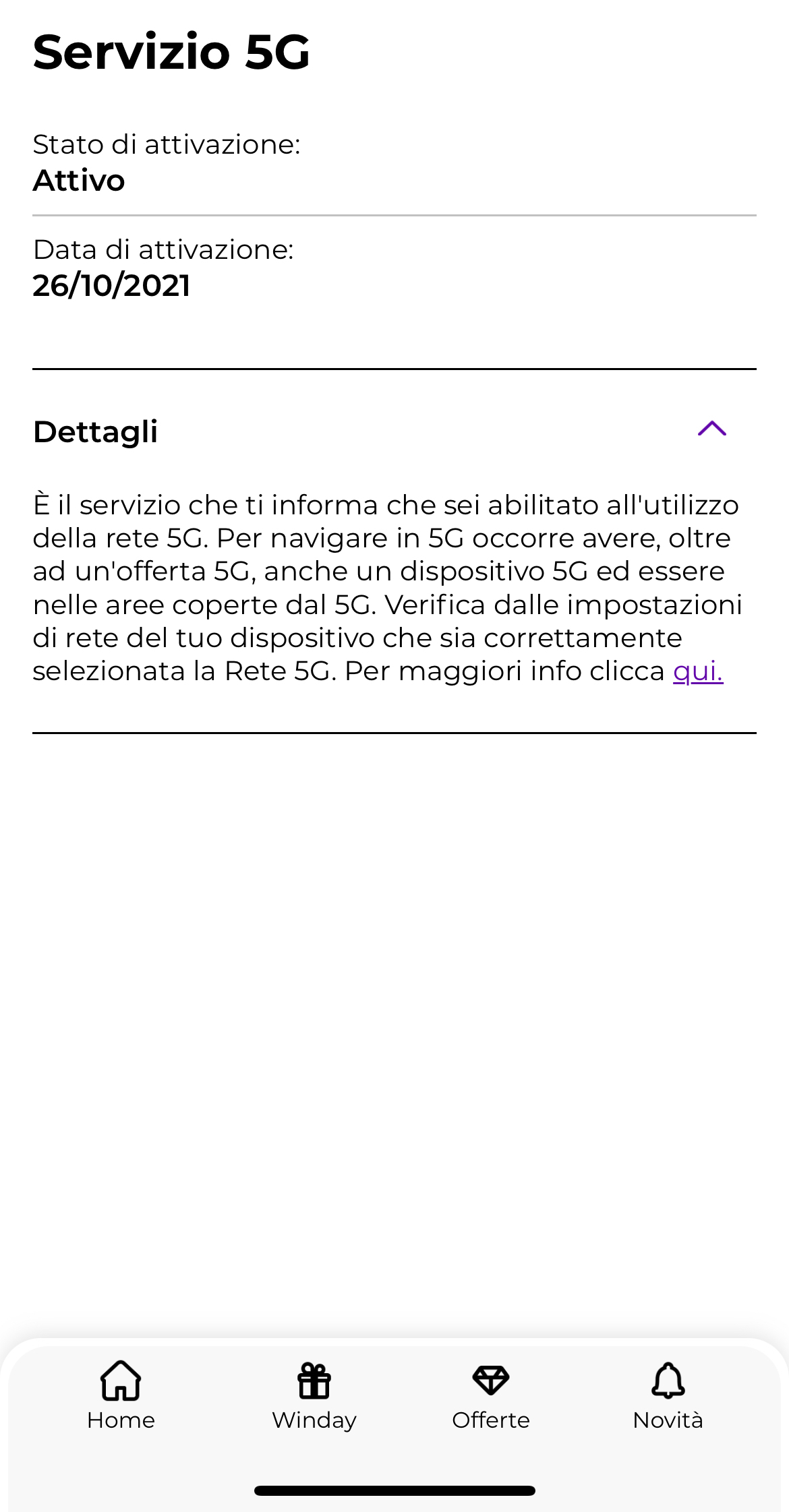Switch to the Winday tab
The width and height of the screenshot is (789, 1512).
[314, 1396]
